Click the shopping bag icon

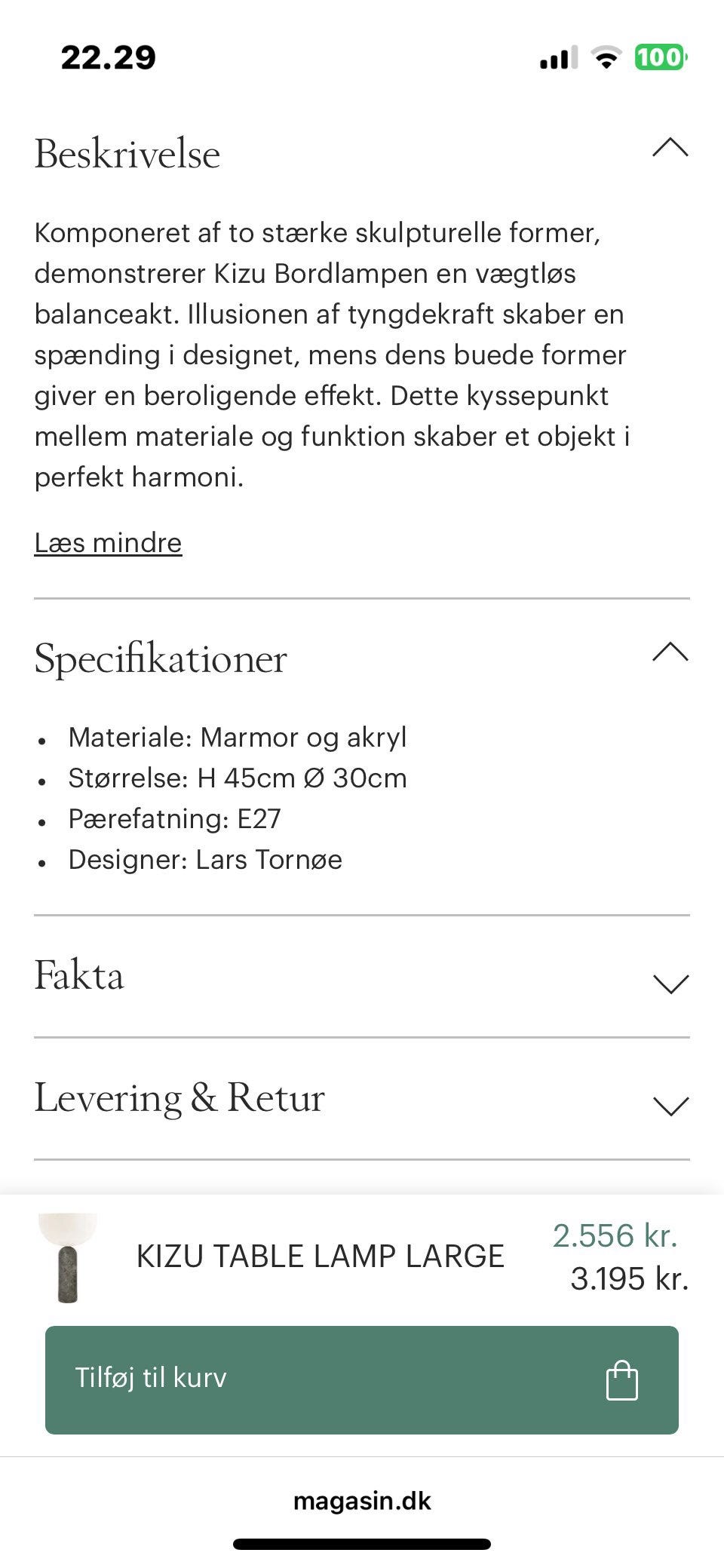(623, 1378)
